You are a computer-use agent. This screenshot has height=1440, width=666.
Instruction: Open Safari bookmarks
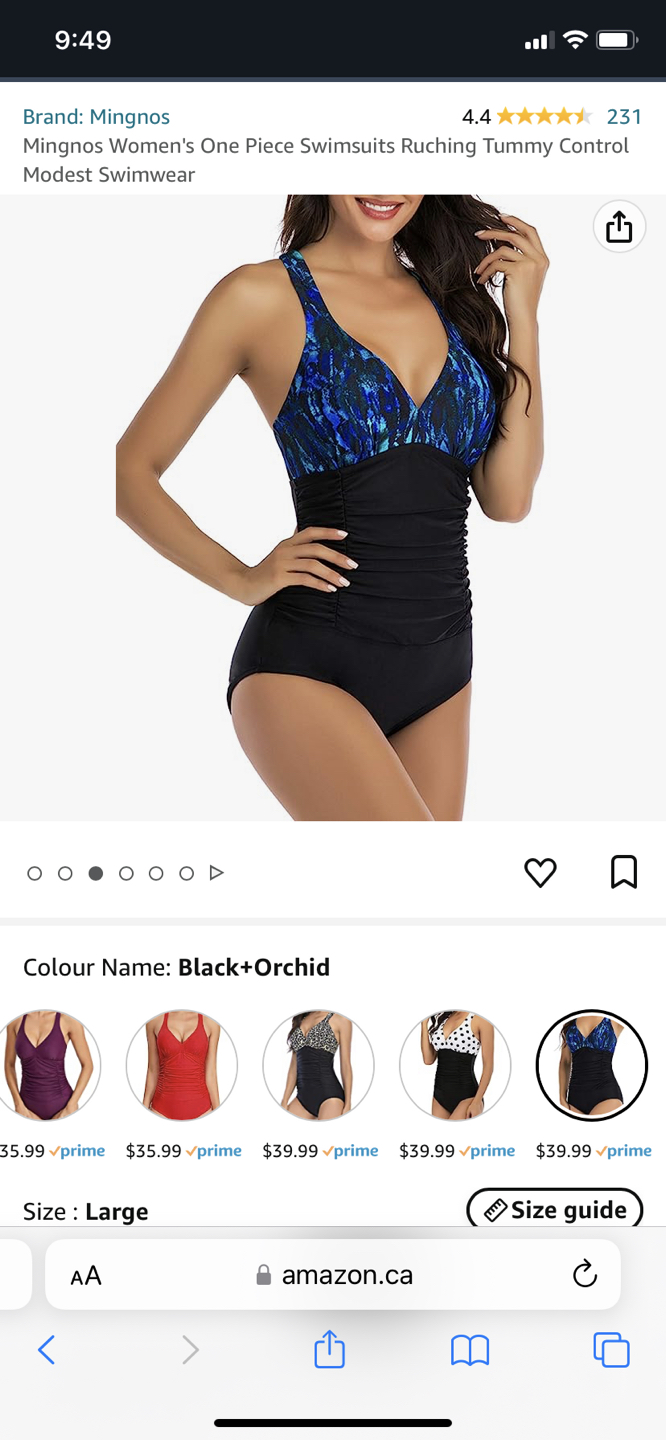click(x=469, y=1350)
